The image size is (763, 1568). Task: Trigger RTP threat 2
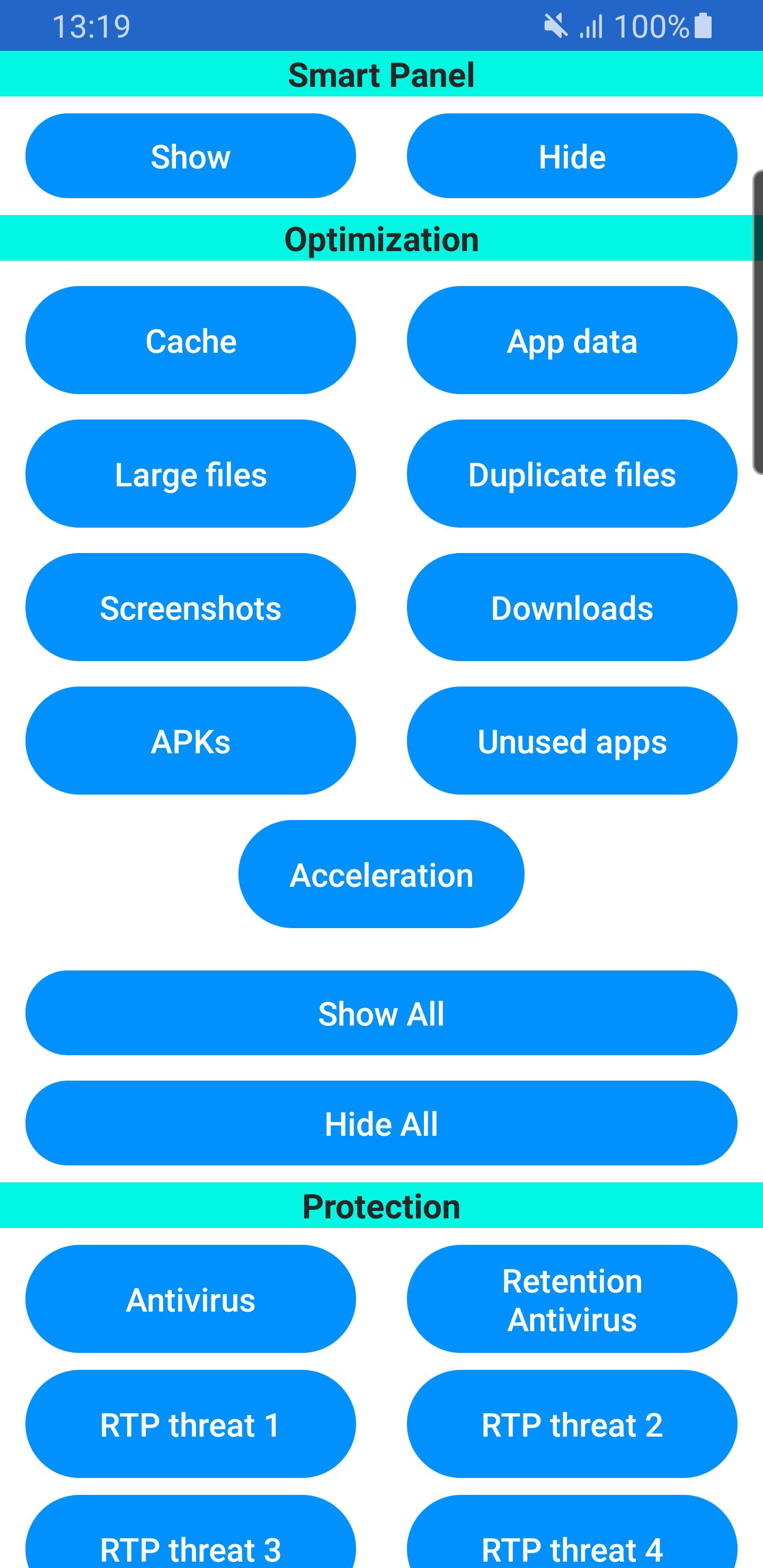pyautogui.click(x=572, y=1424)
